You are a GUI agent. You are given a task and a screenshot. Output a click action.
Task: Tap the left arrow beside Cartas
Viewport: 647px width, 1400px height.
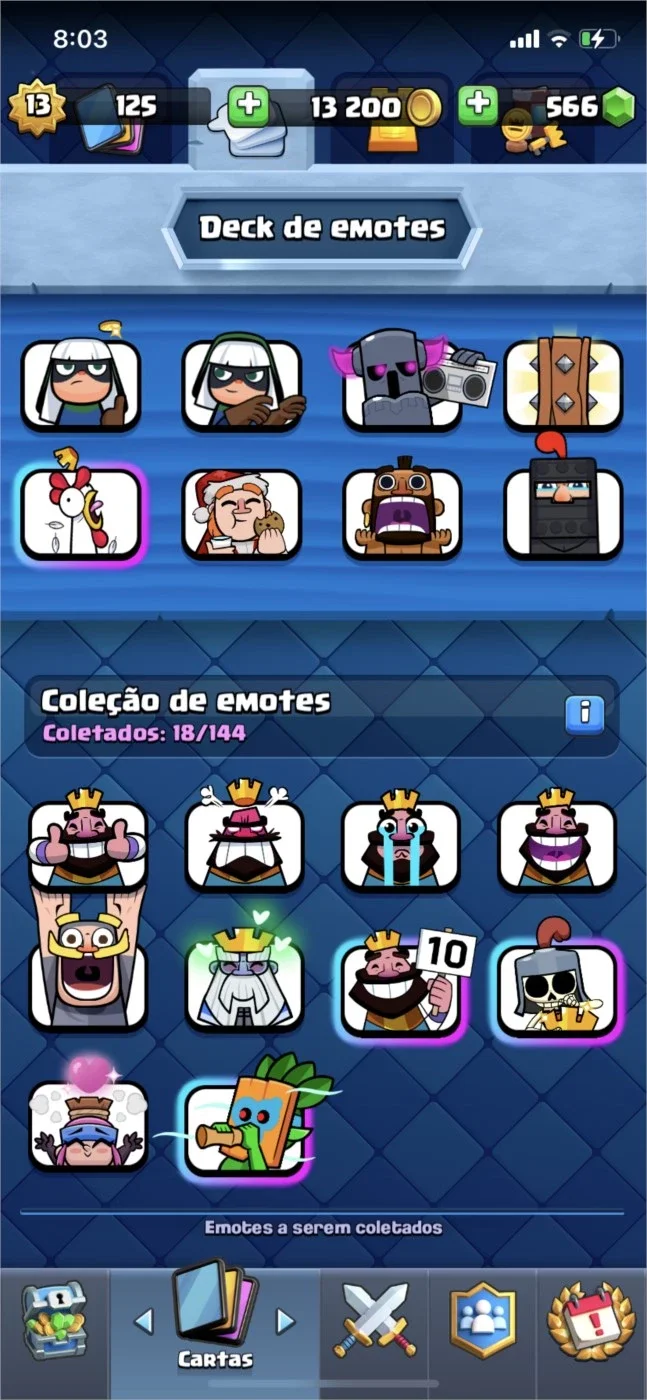[x=144, y=1321]
